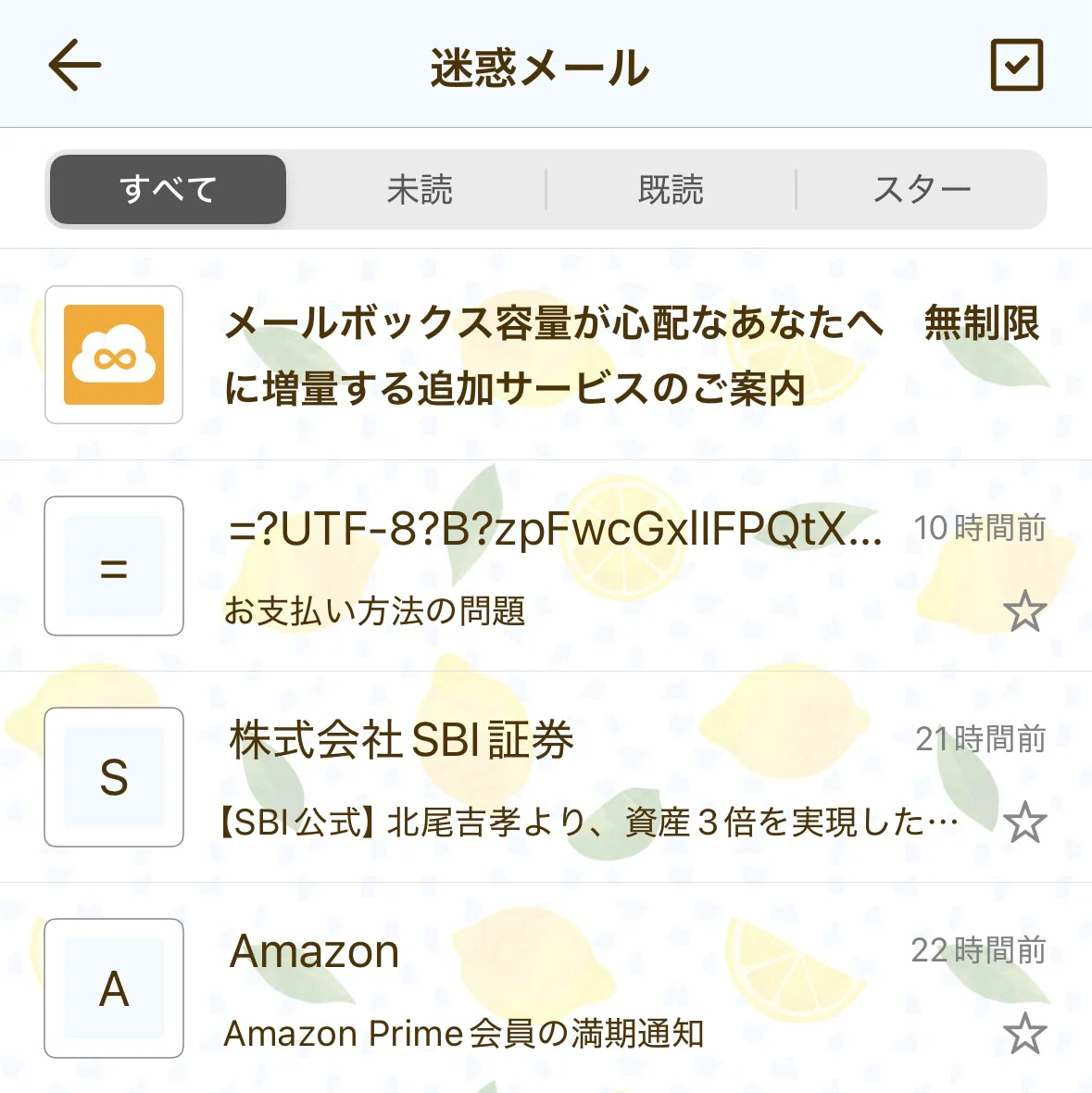Open the お支払い方法の問題 email
This screenshot has width=1092, height=1093.
(546, 566)
